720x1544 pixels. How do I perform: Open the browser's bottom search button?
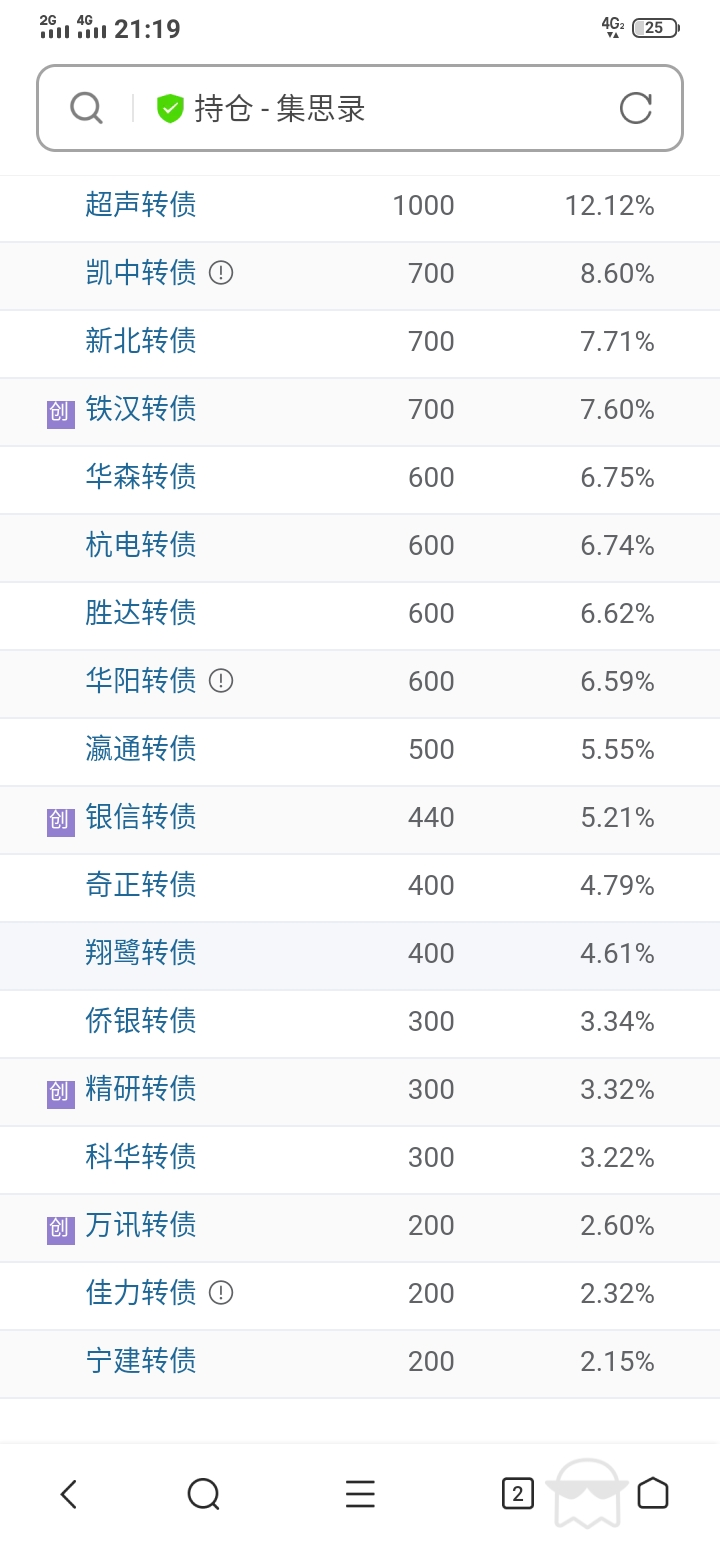click(204, 1494)
